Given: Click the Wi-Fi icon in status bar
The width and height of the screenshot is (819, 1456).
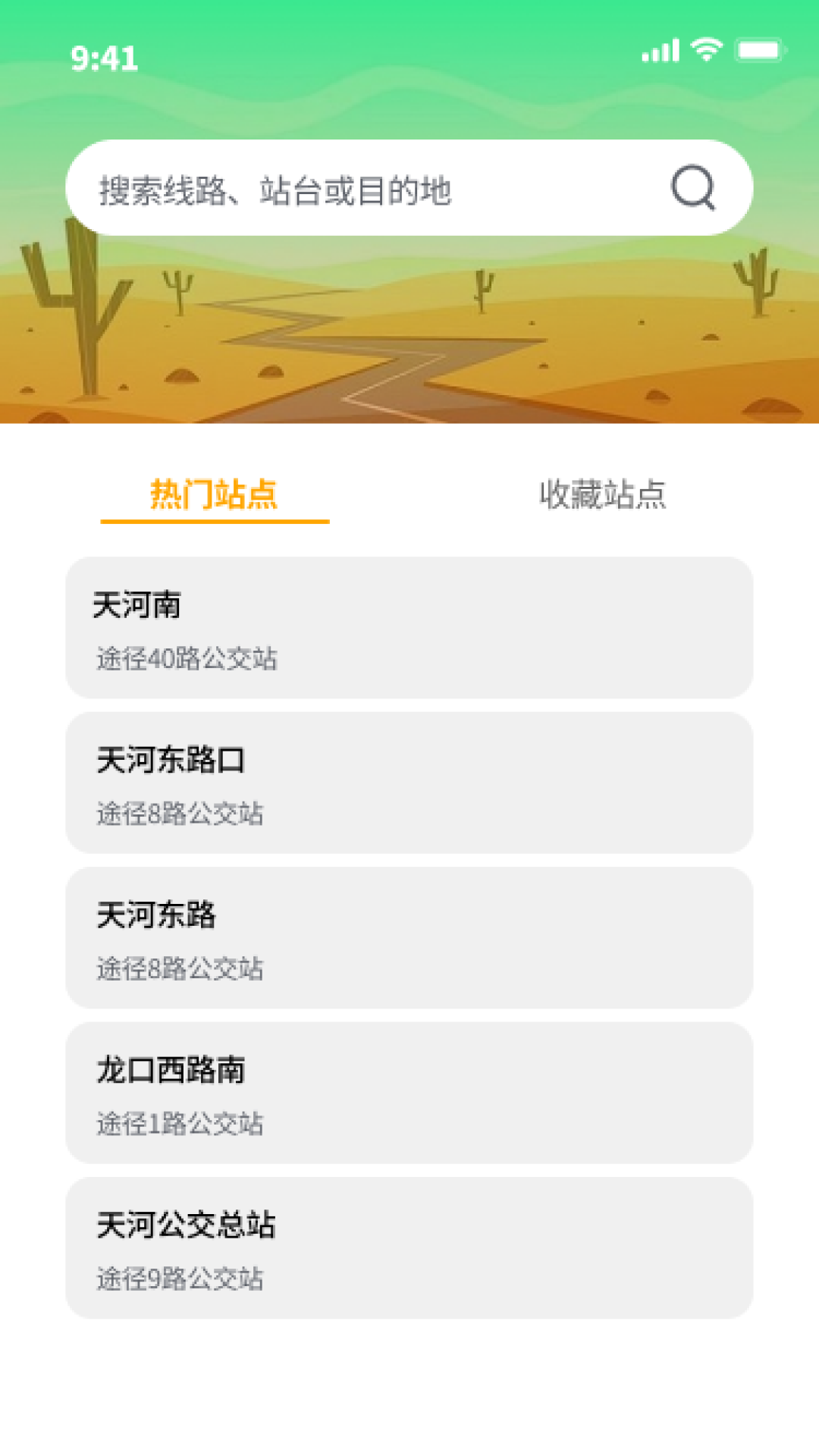Looking at the screenshot, I should (x=706, y=50).
